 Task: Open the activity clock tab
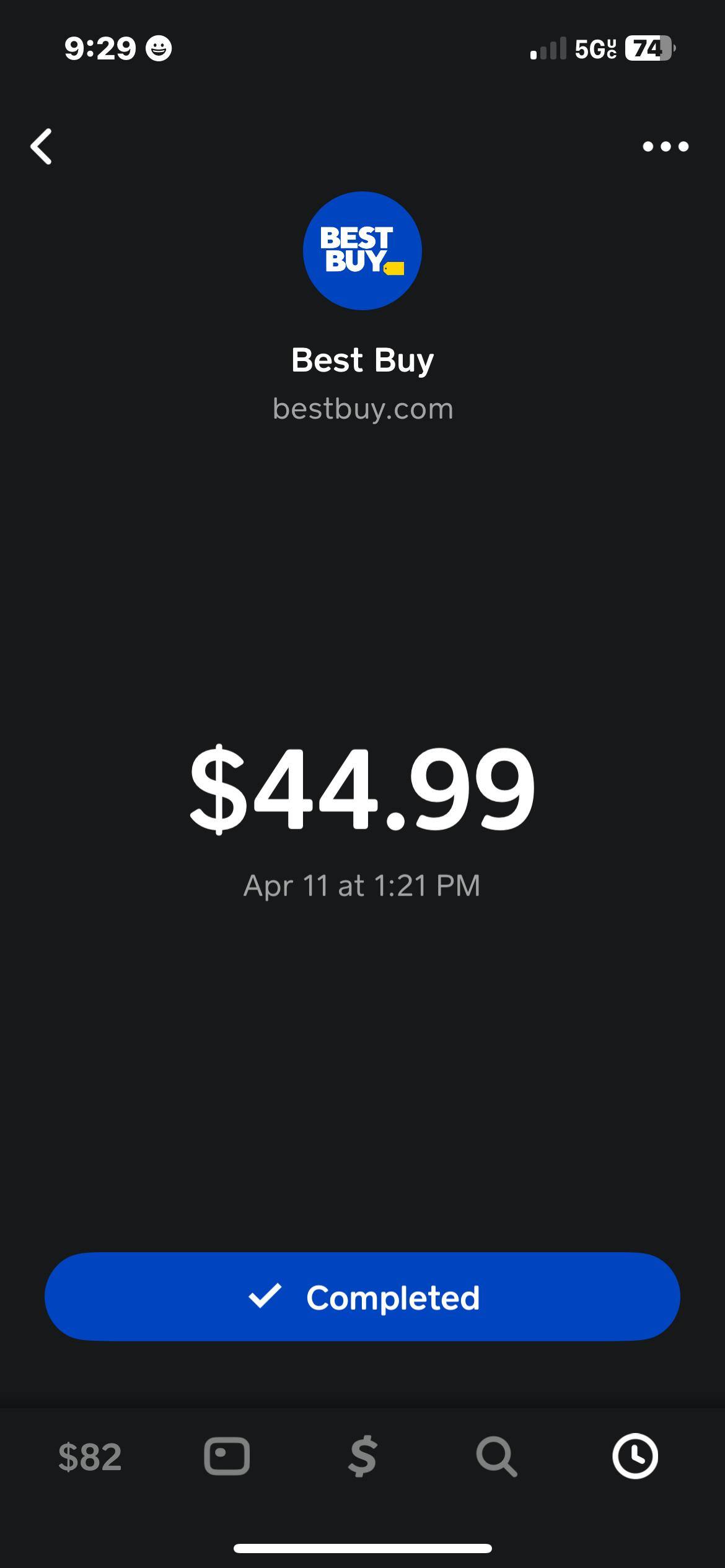(x=635, y=1456)
